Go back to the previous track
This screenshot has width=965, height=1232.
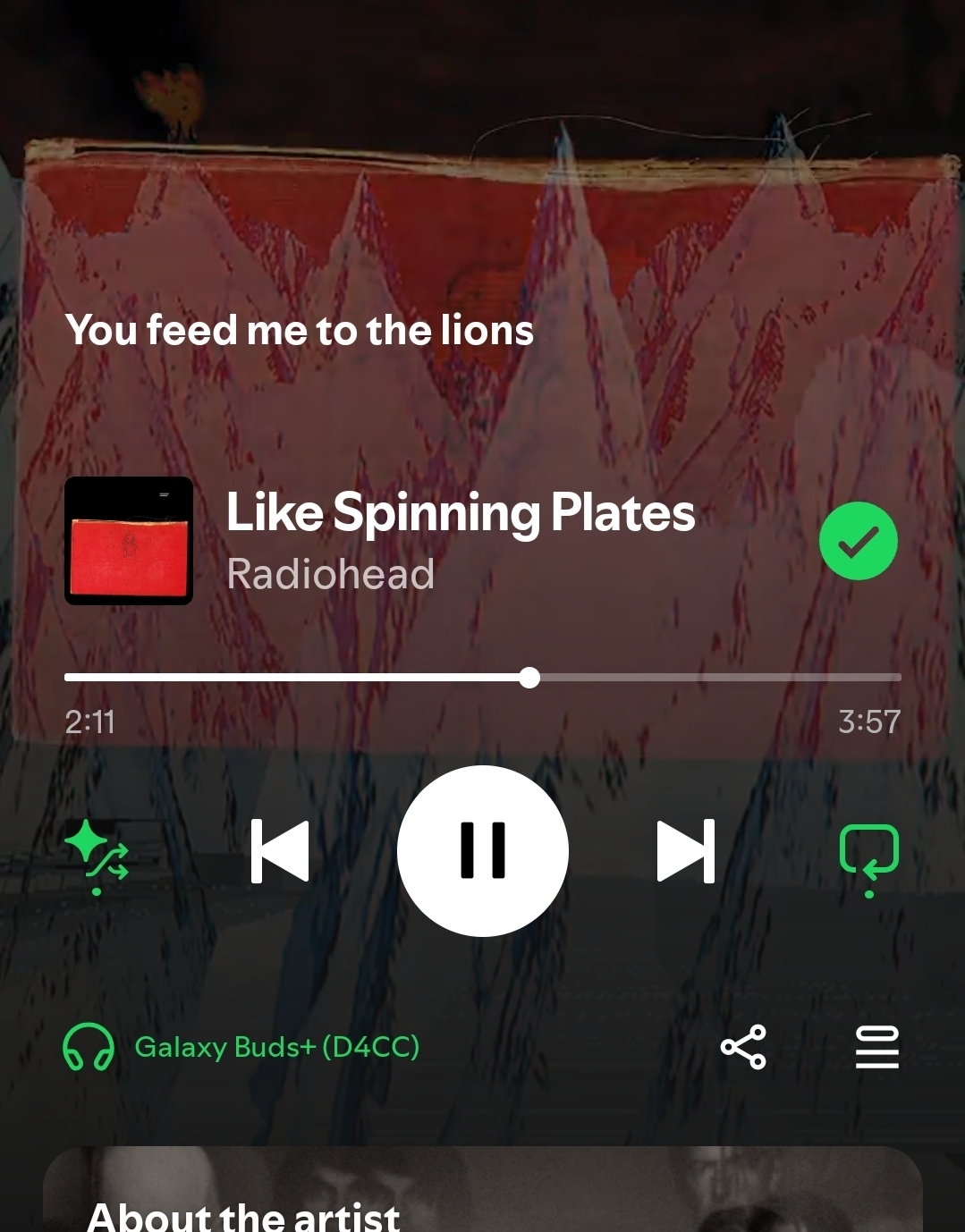coord(280,851)
